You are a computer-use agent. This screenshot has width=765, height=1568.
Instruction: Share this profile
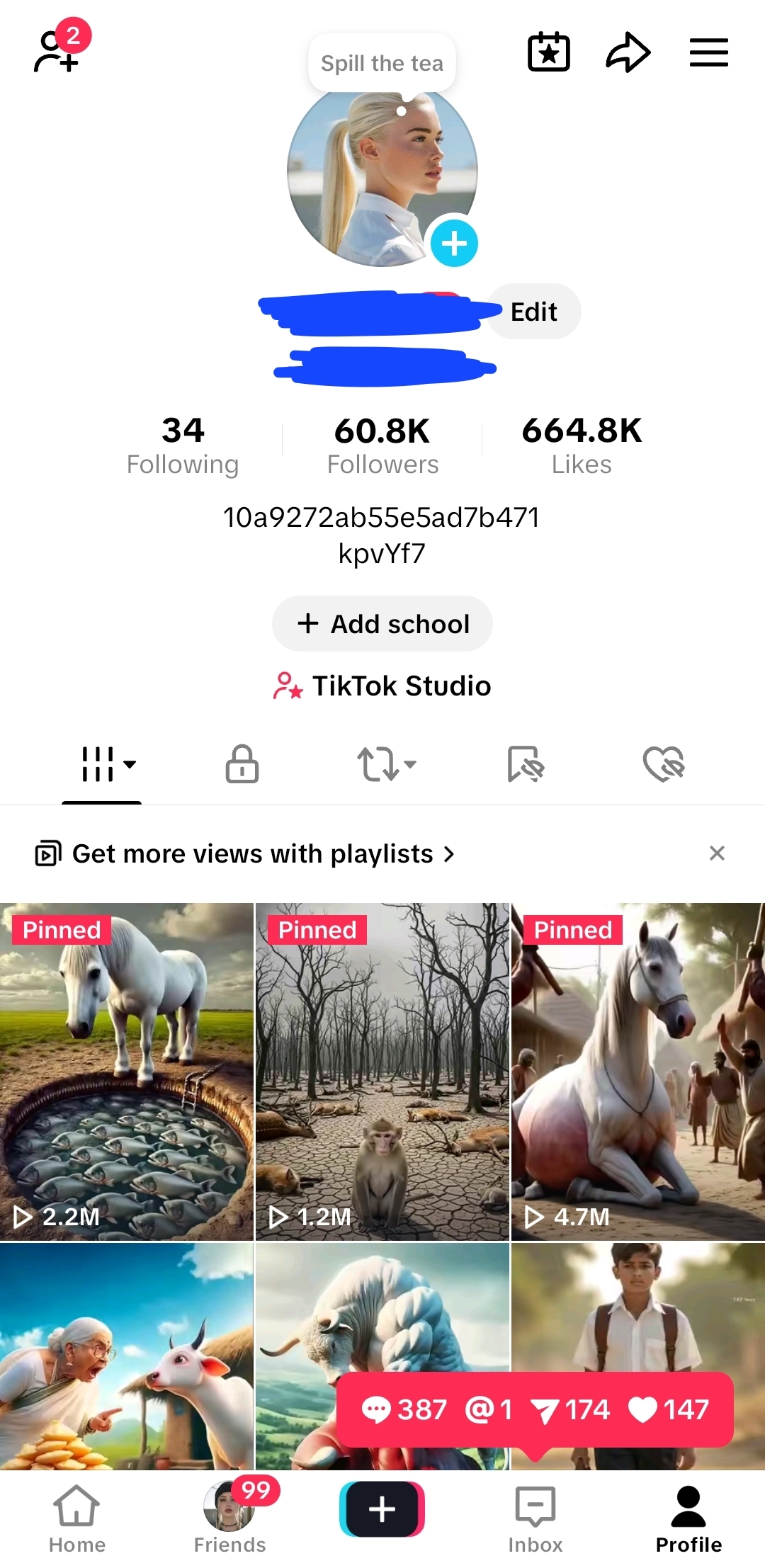tap(628, 52)
